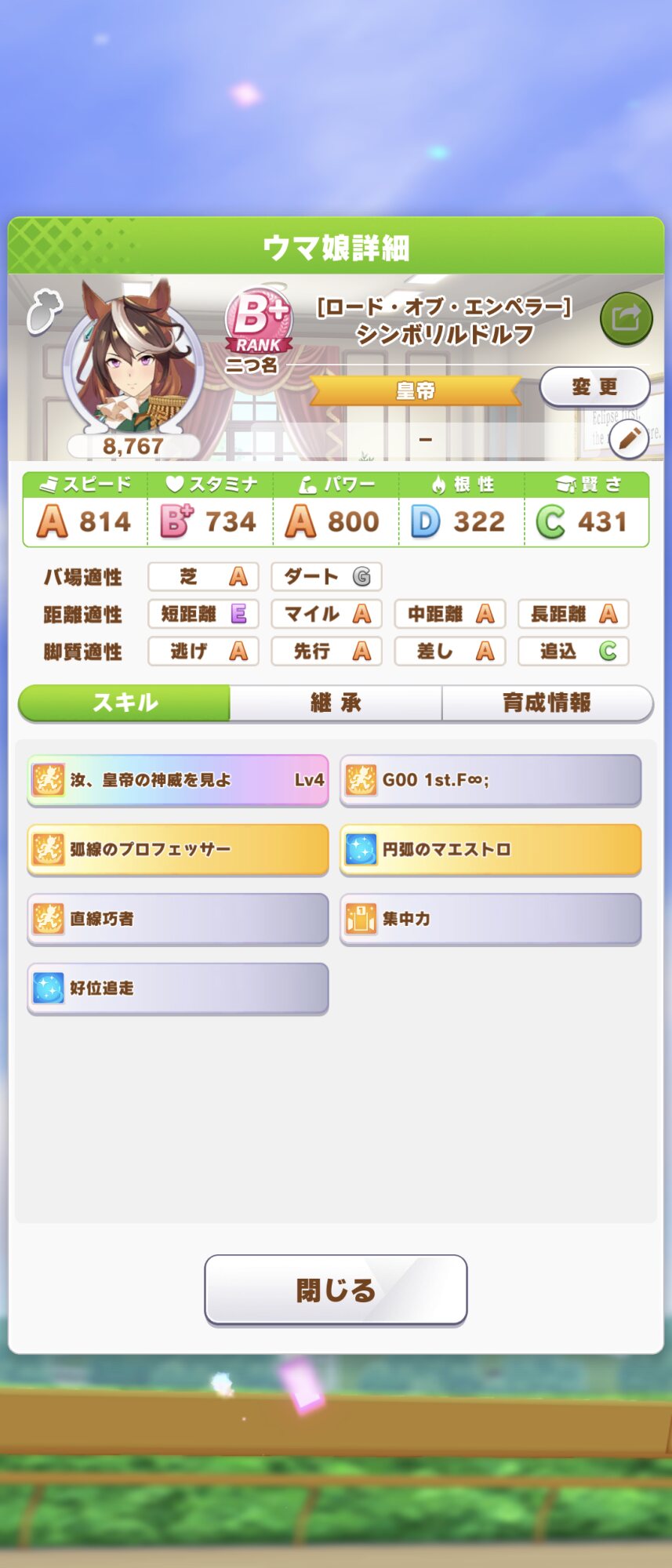Switch to the 育成情報 tab
The width and height of the screenshot is (672, 1568).
[x=547, y=702]
